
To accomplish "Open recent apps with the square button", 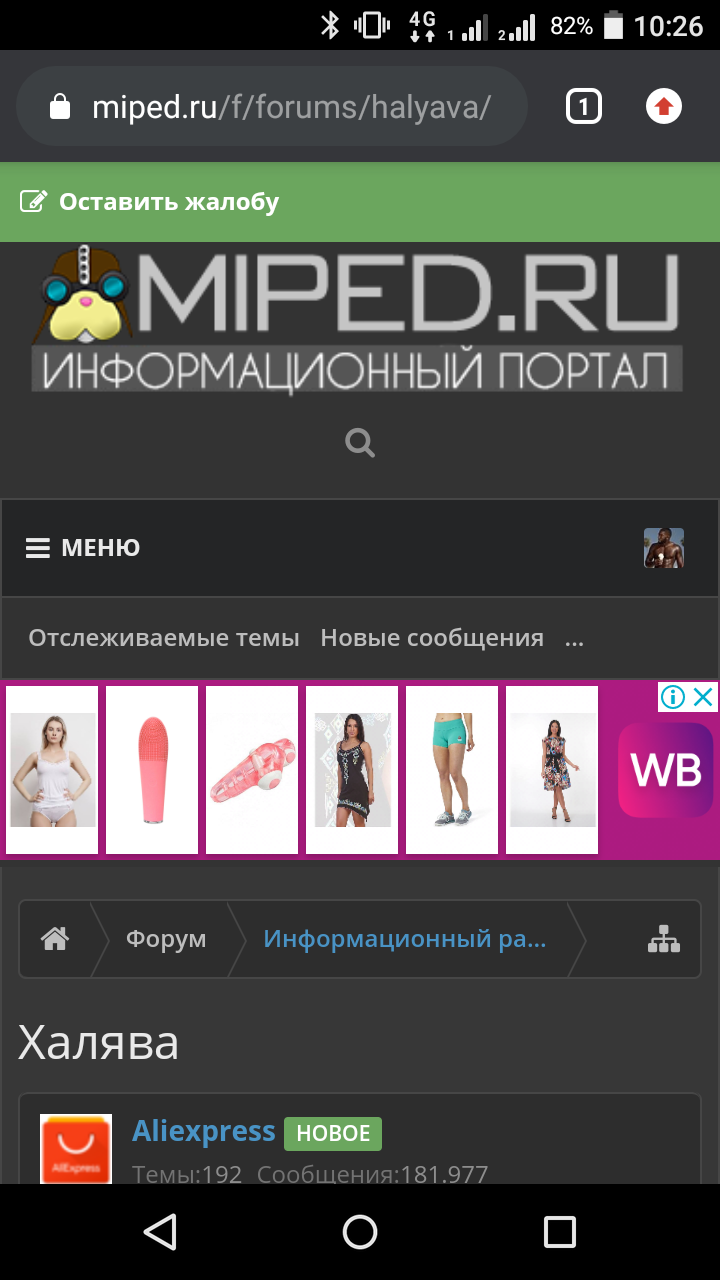I will 560,1232.
